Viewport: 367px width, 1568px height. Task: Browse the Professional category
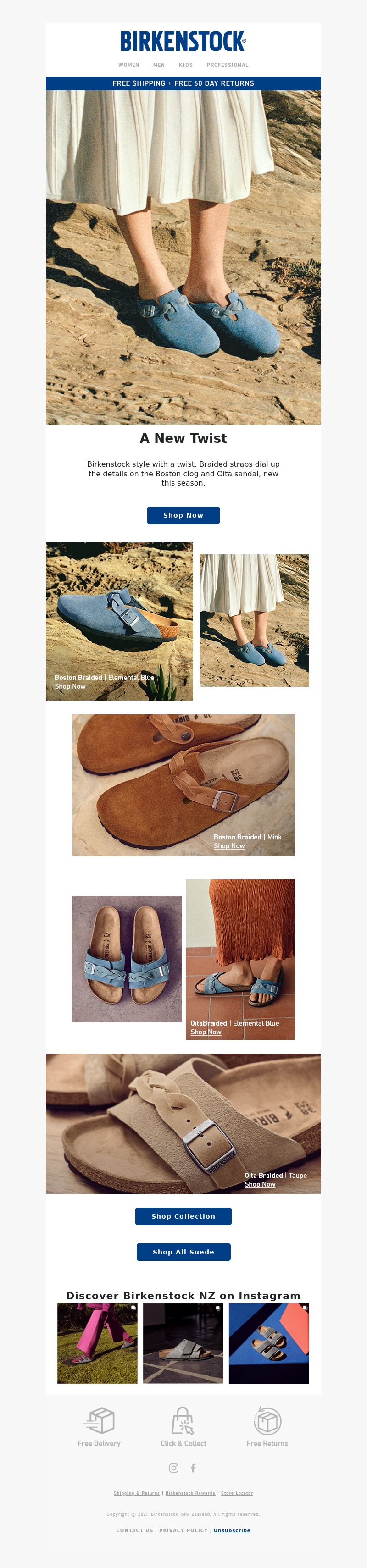[227, 65]
